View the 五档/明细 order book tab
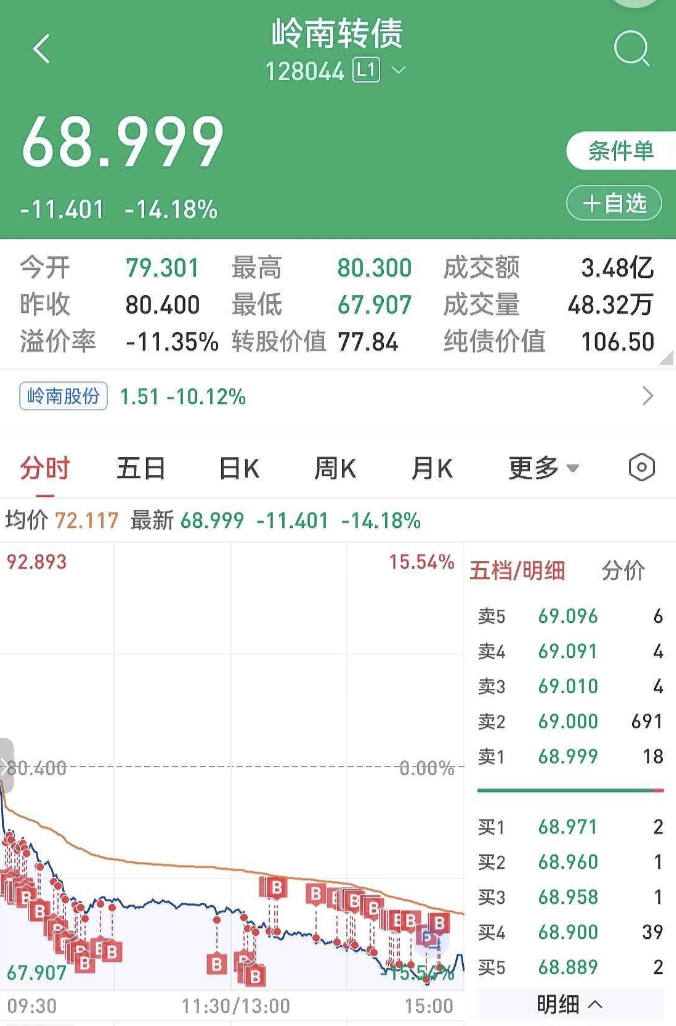 [x=517, y=571]
